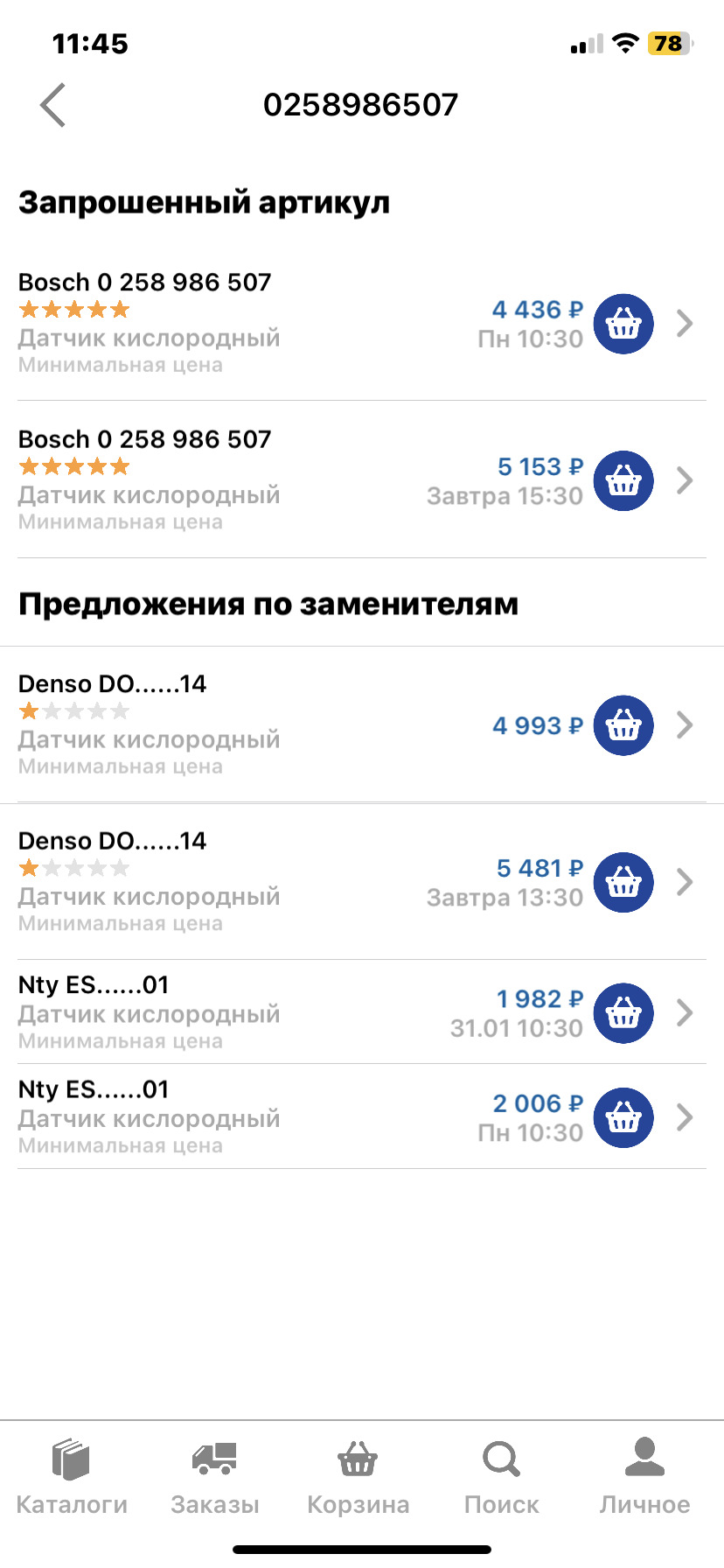Switch to the Каталоги tab
The width and height of the screenshot is (724, 1568).
pyautogui.click(x=72, y=1477)
